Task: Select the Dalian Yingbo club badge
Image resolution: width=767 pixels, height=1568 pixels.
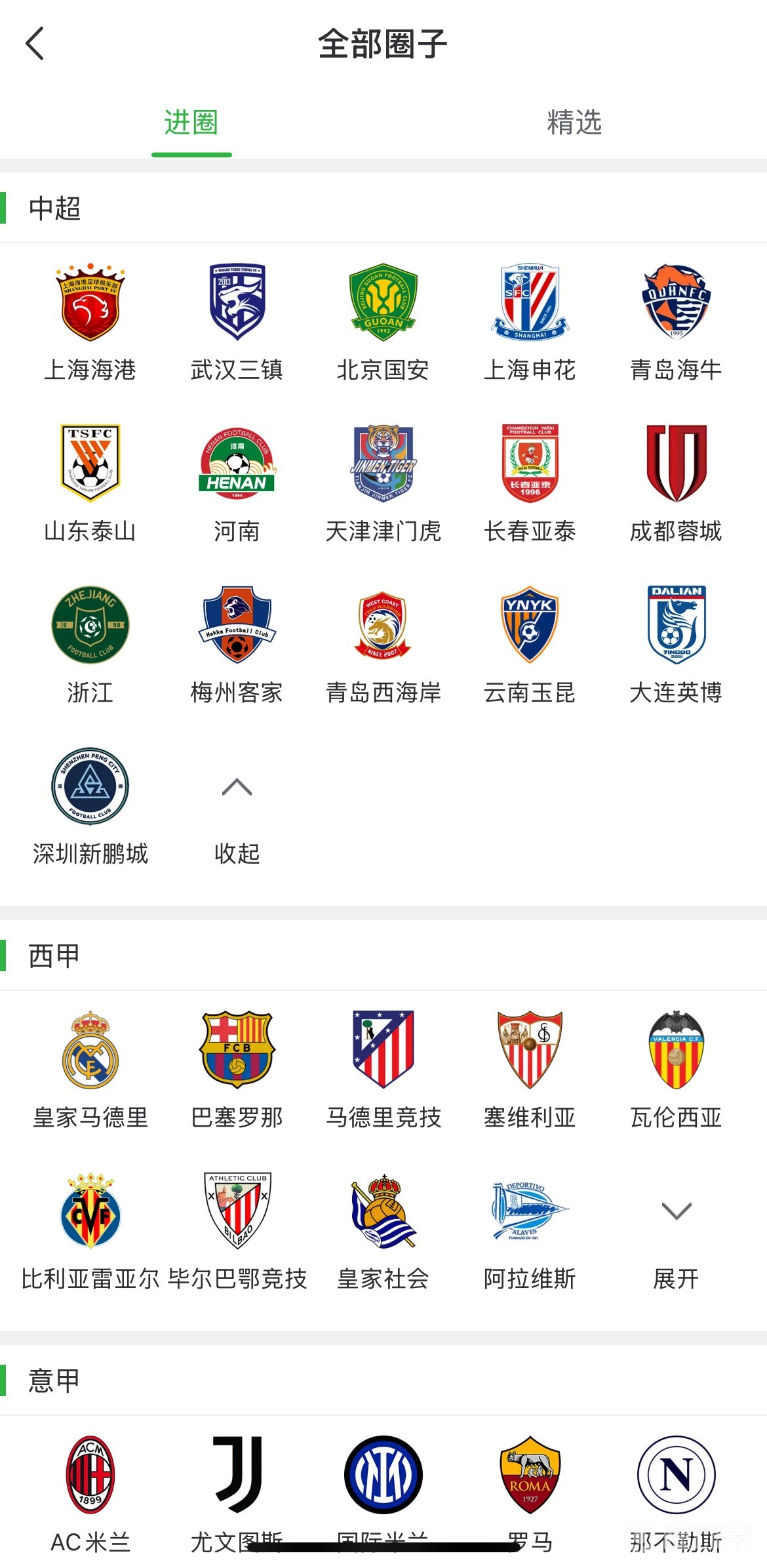Action: pyautogui.click(x=677, y=628)
